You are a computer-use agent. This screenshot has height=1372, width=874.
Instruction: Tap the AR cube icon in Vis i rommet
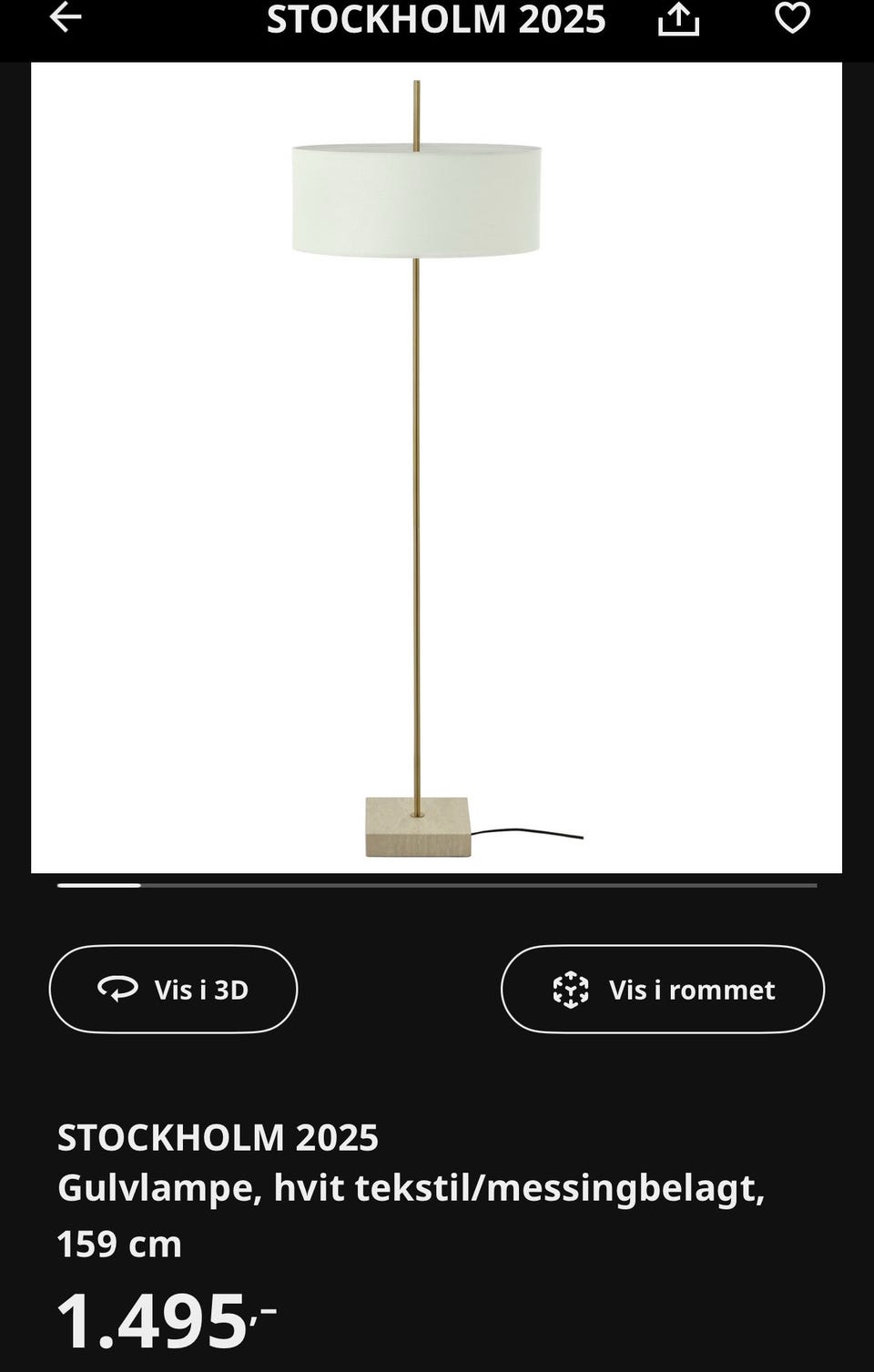(x=569, y=989)
